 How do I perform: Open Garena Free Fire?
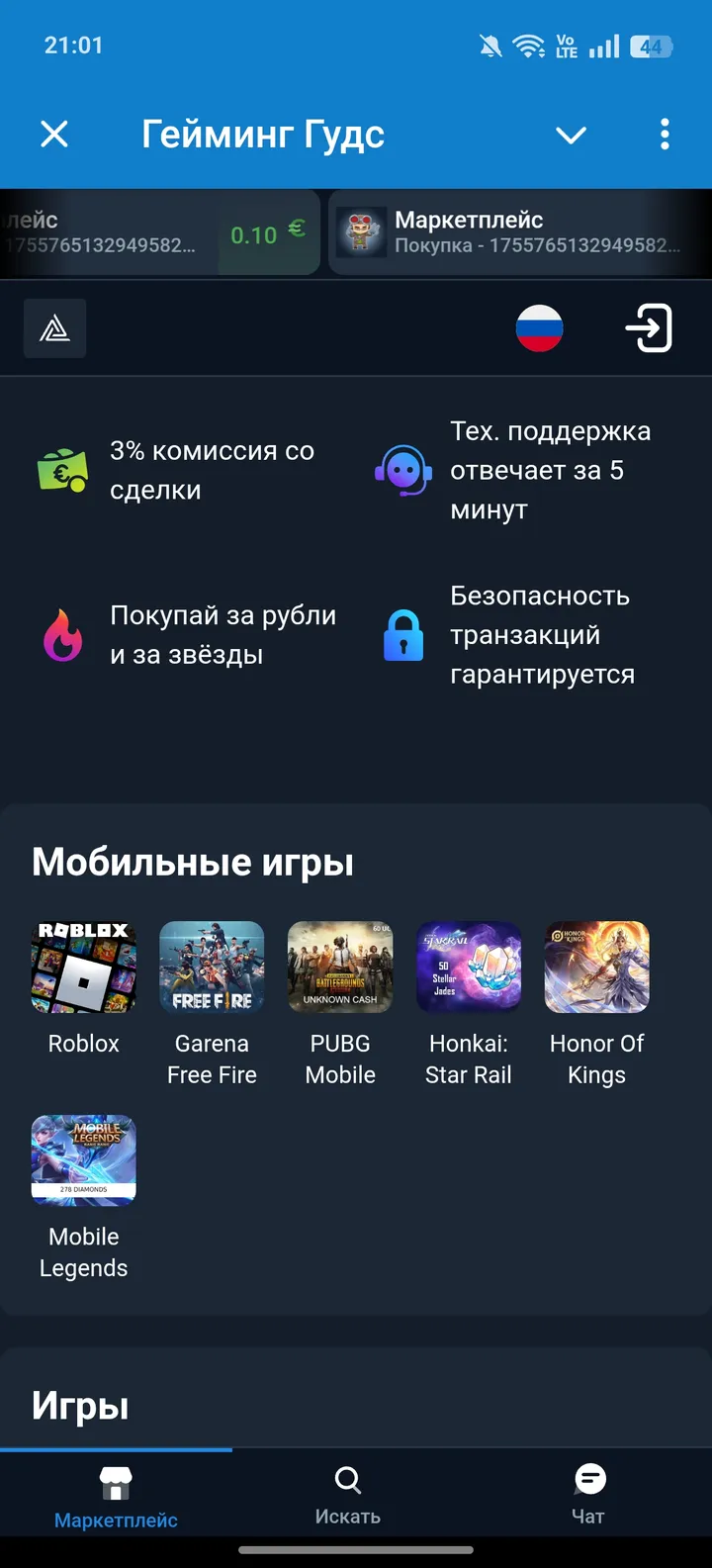212,967
